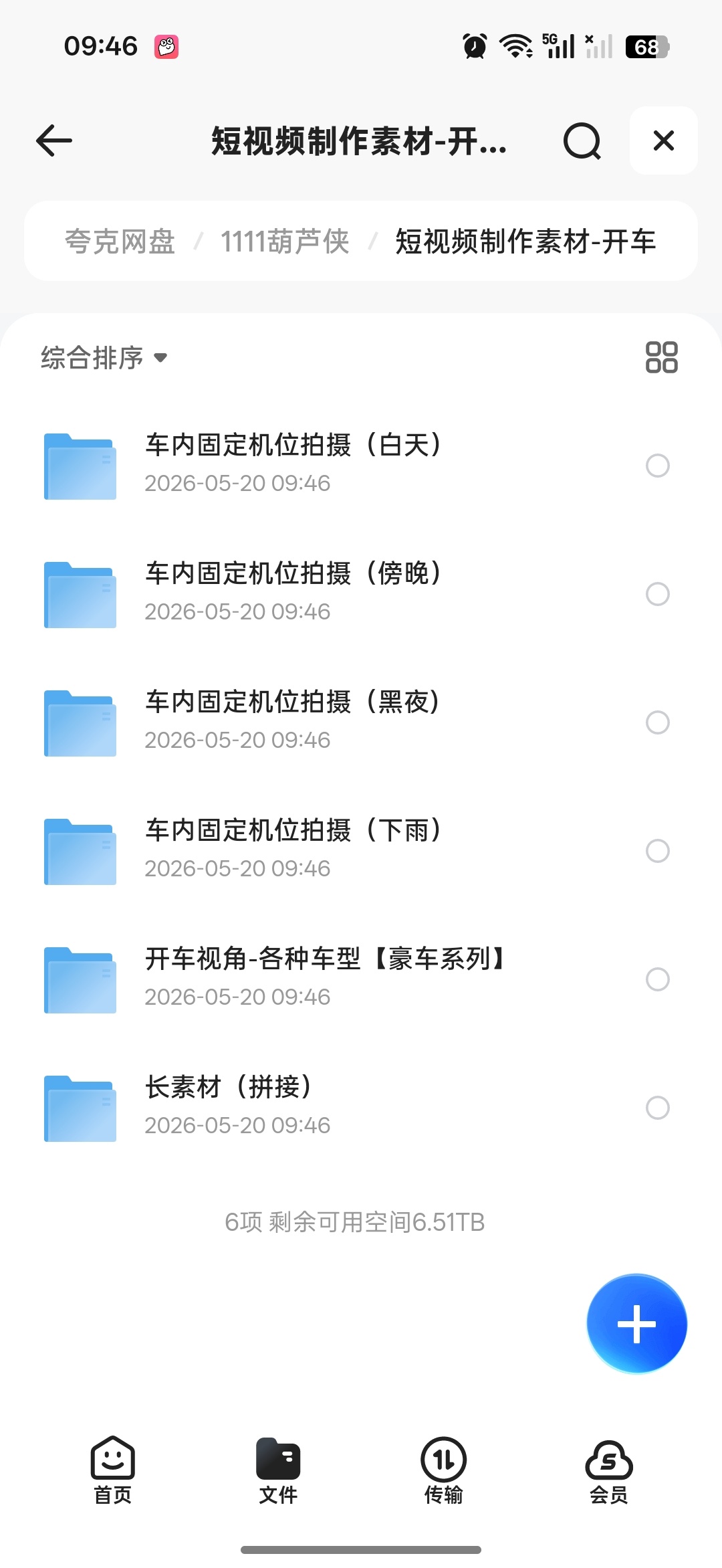Jump to 1111葫芦侠 in the breadcrumb

[285, 241]
